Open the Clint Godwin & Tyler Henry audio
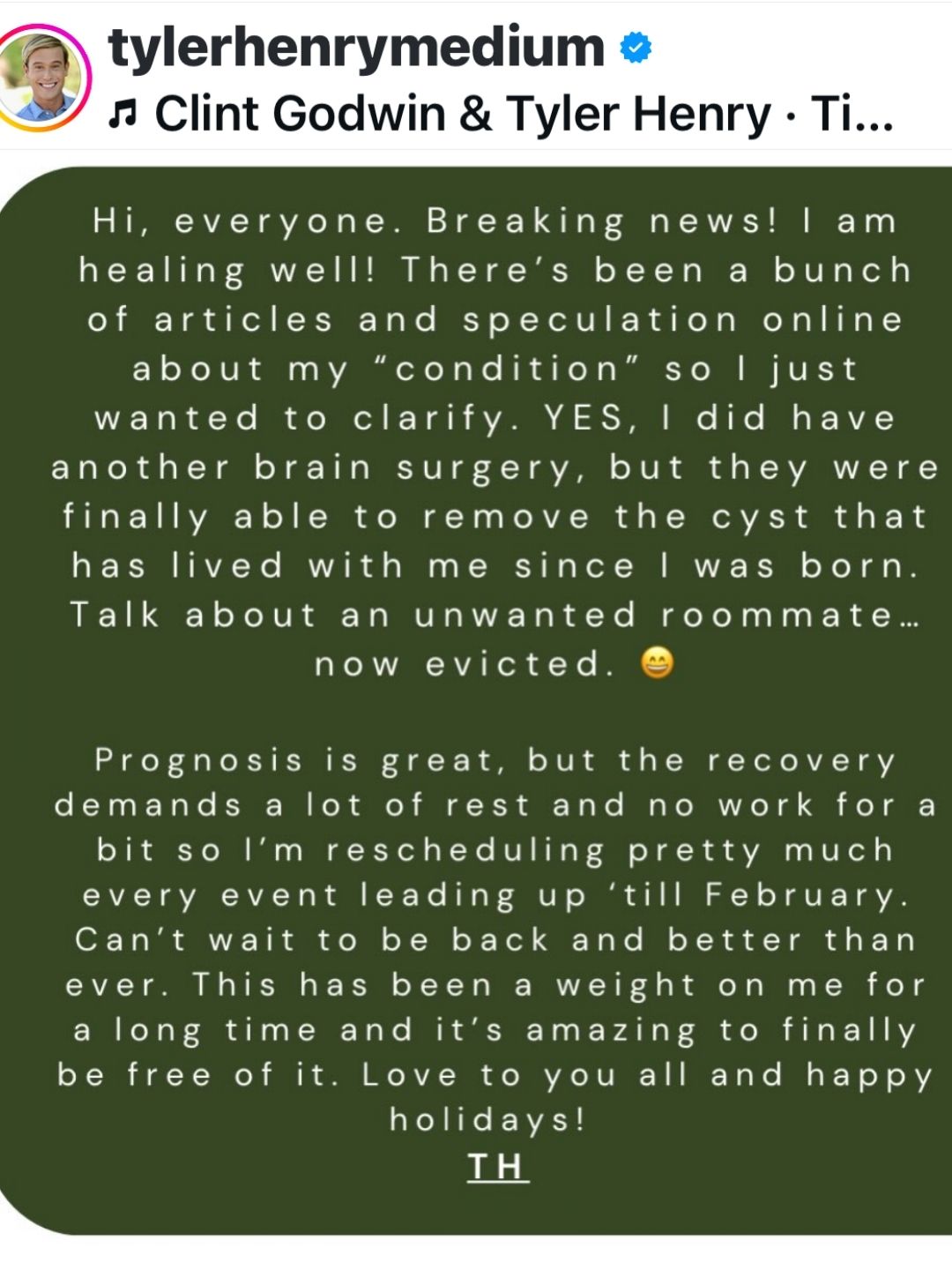 pos(502,115)
